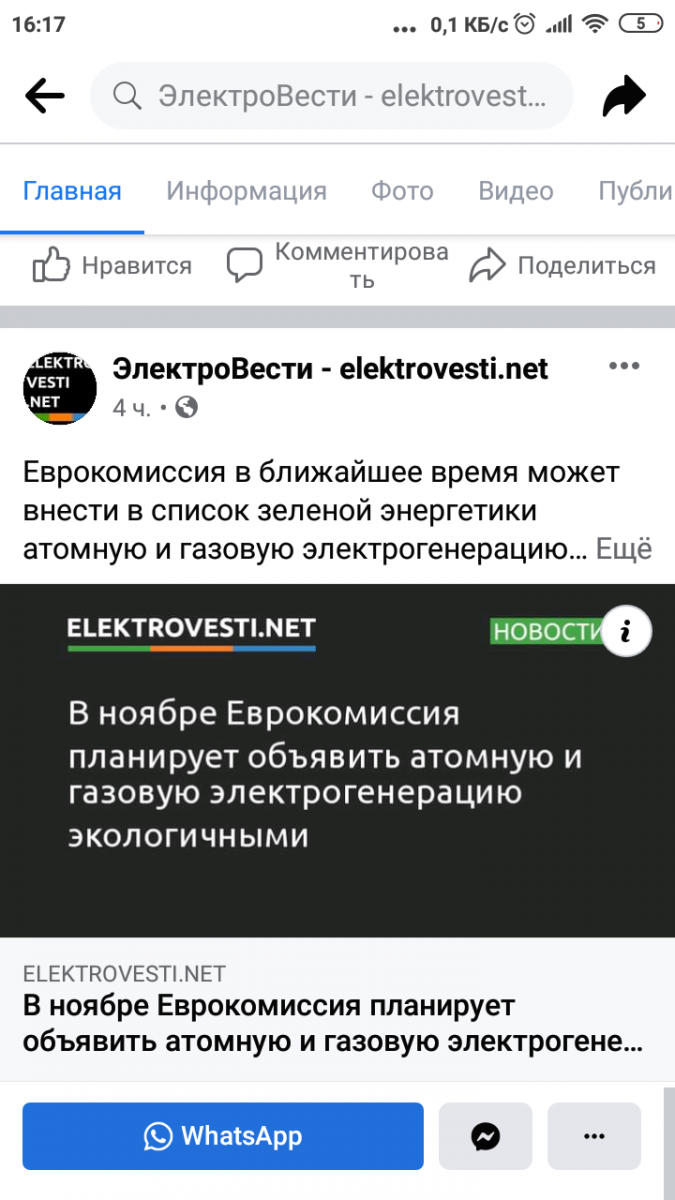Like the post with Нравится
Screen dimensions: 675x1200
(x=112, y=266)
